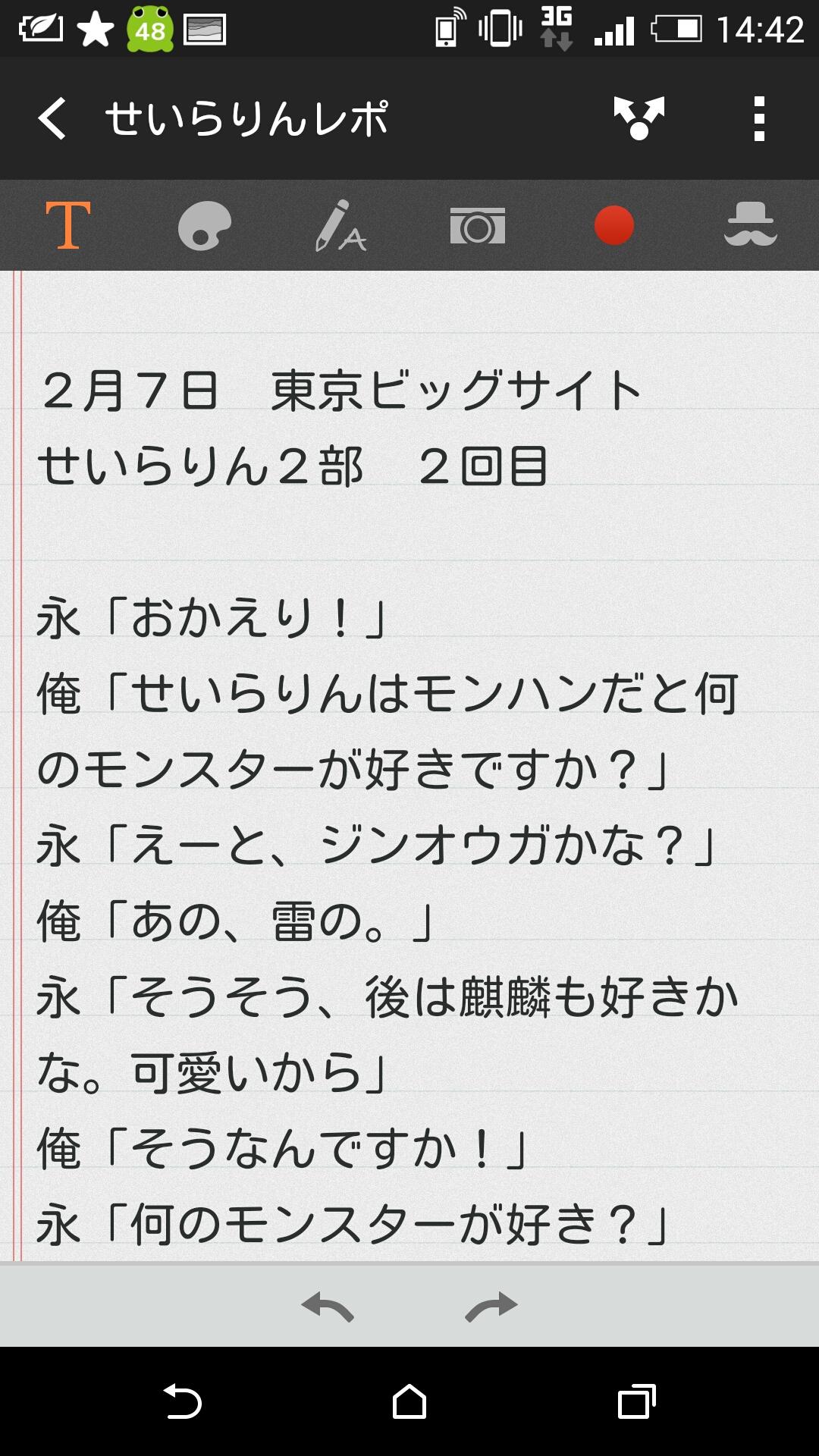Screen dimensions: 819x1456
Task: Select the handwriting pen tool
Action: pyautogui.click(x=340, y=225)
